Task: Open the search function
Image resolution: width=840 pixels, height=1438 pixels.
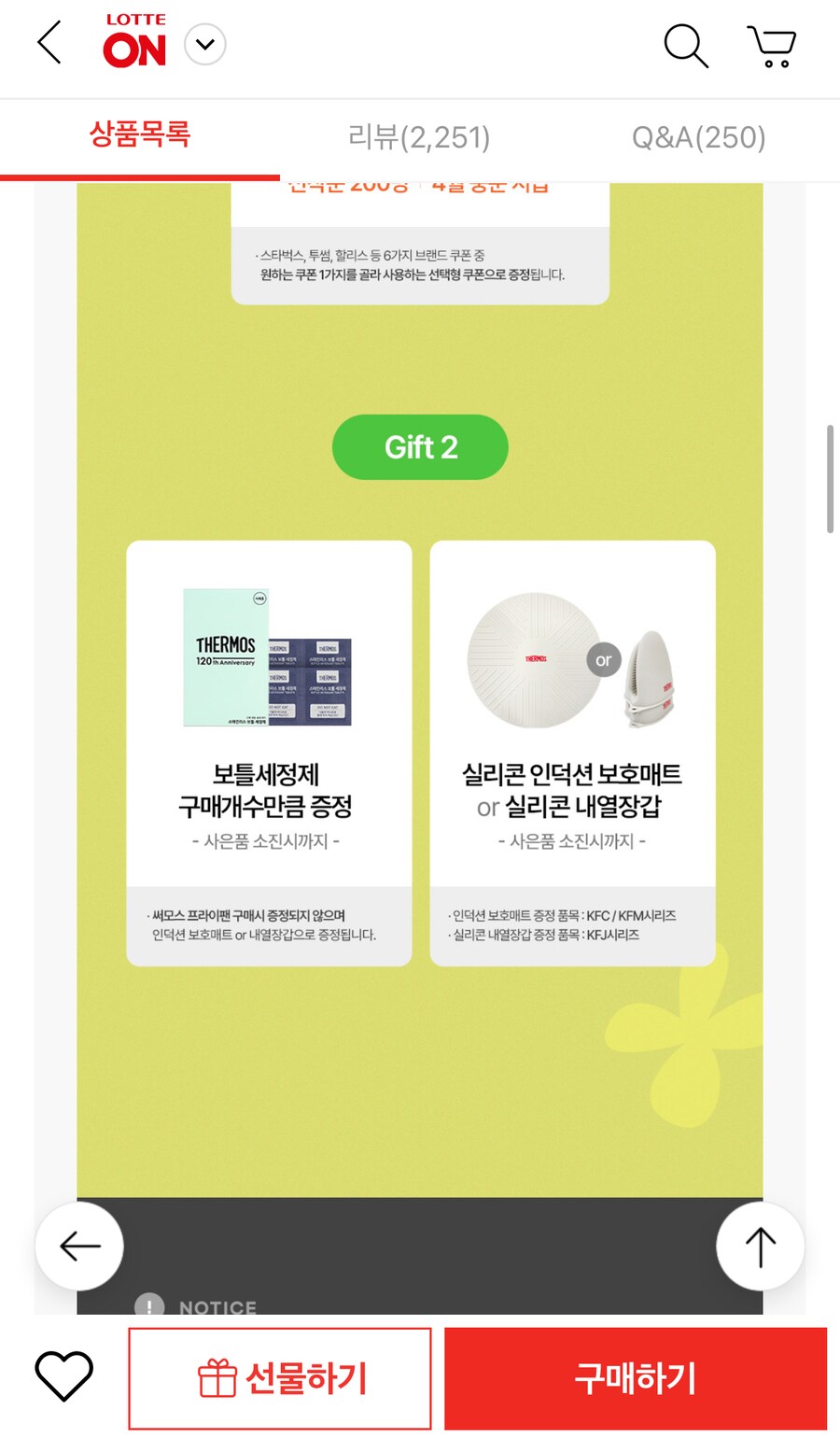Action: (x=686, y=45)
